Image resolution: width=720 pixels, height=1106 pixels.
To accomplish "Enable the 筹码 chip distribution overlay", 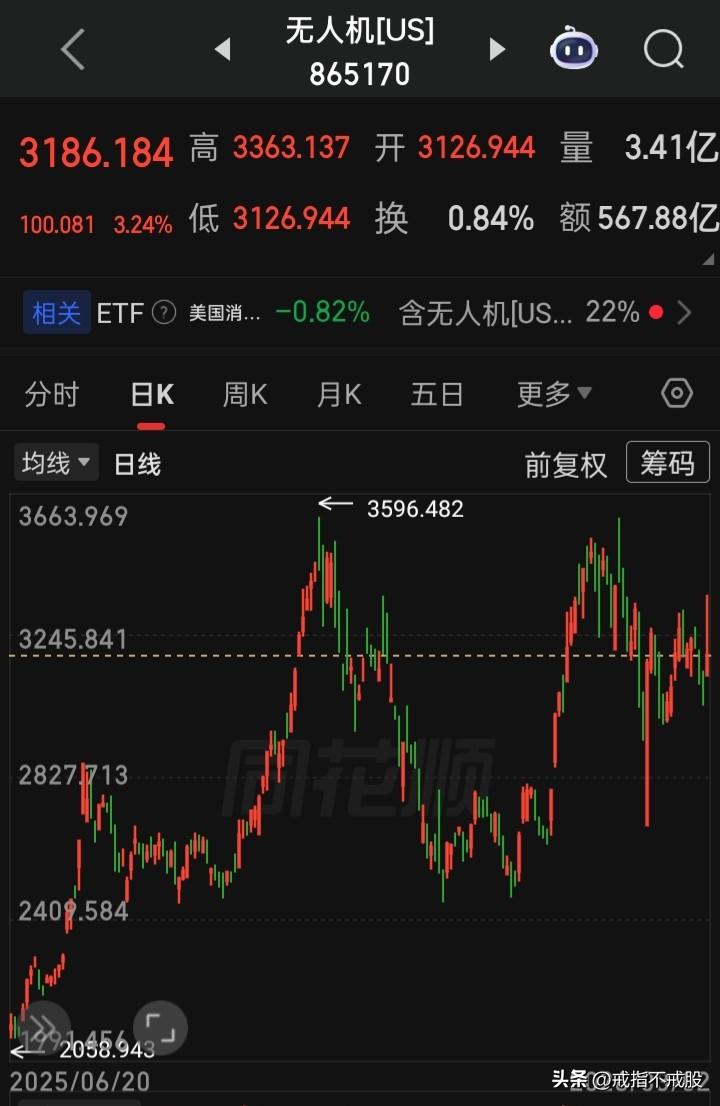I will point(667,462).
